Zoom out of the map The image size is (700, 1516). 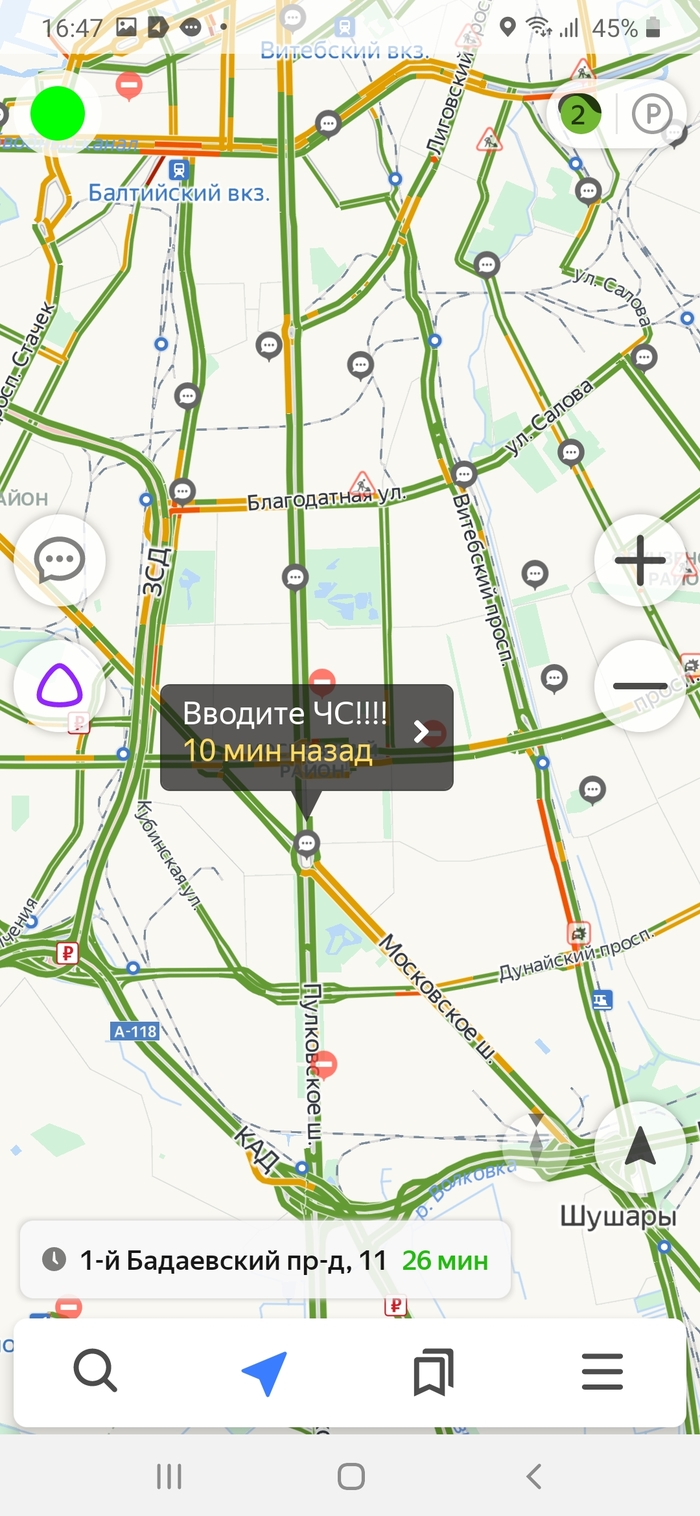pyautogui.click(x=640, y=686)
